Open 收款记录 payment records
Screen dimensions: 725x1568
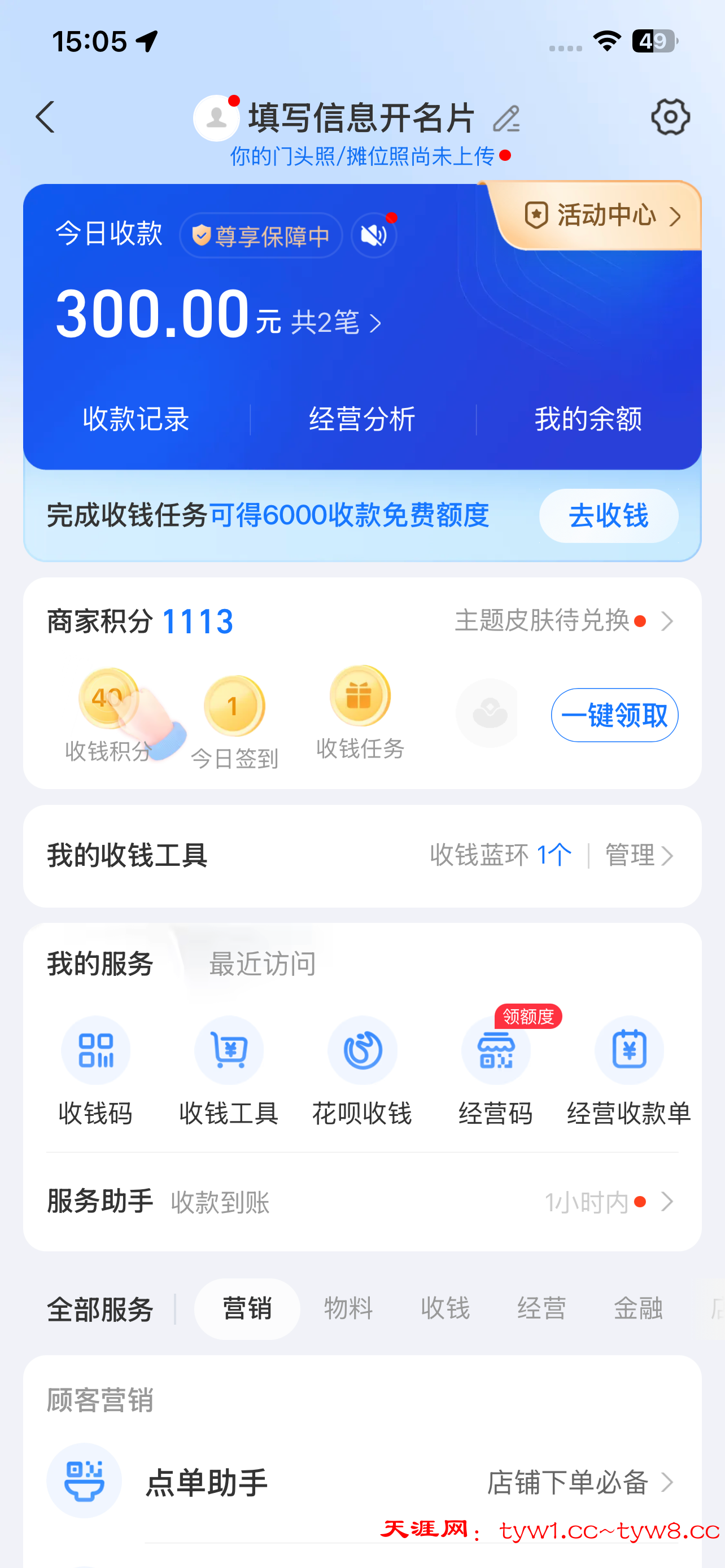(x=136, y=419)
